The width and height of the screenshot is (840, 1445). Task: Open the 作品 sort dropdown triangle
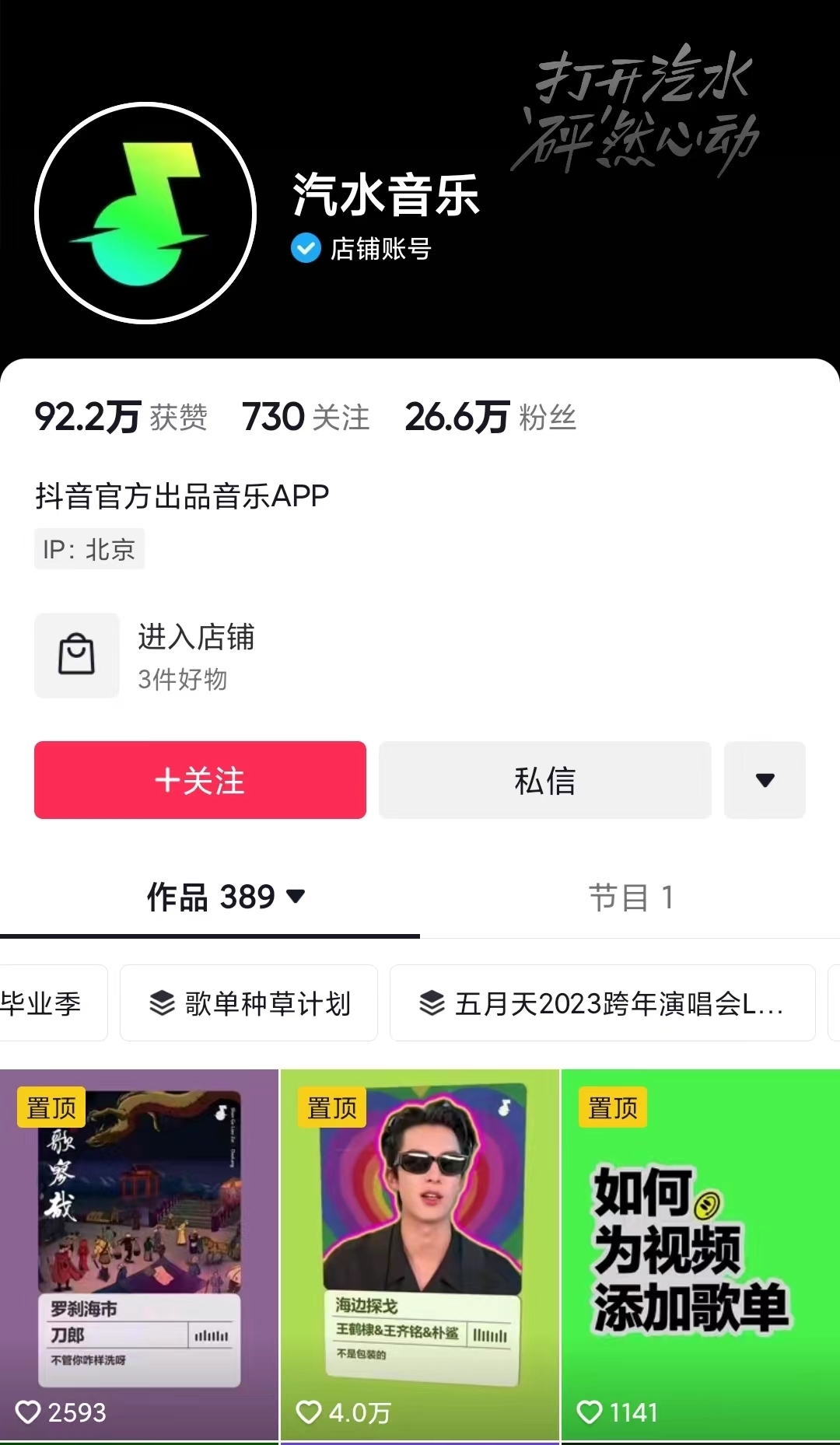(x=296, y=898)
